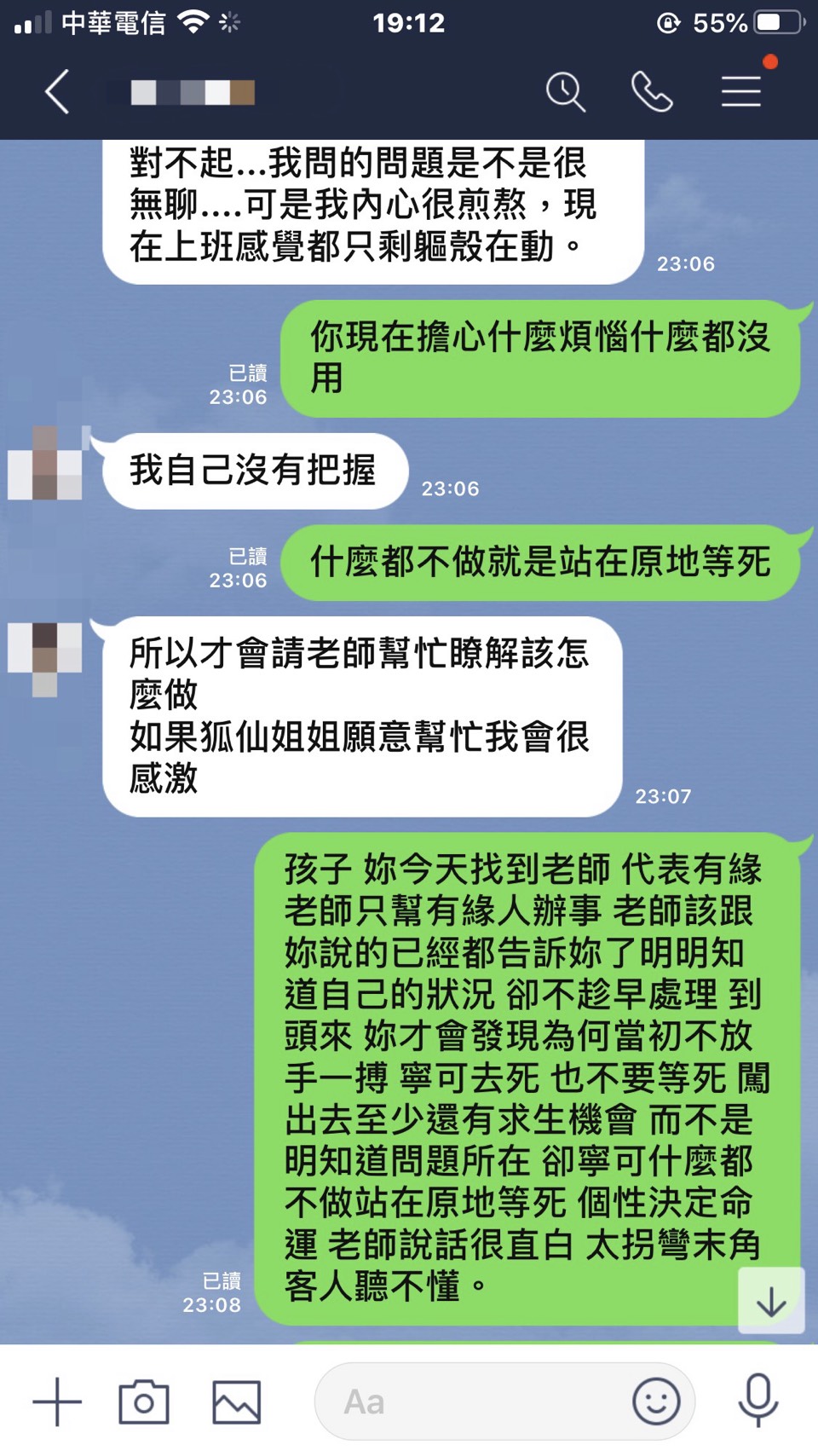Start a voice call with this contact
The image size is (818, 1456).
[652, 92]
